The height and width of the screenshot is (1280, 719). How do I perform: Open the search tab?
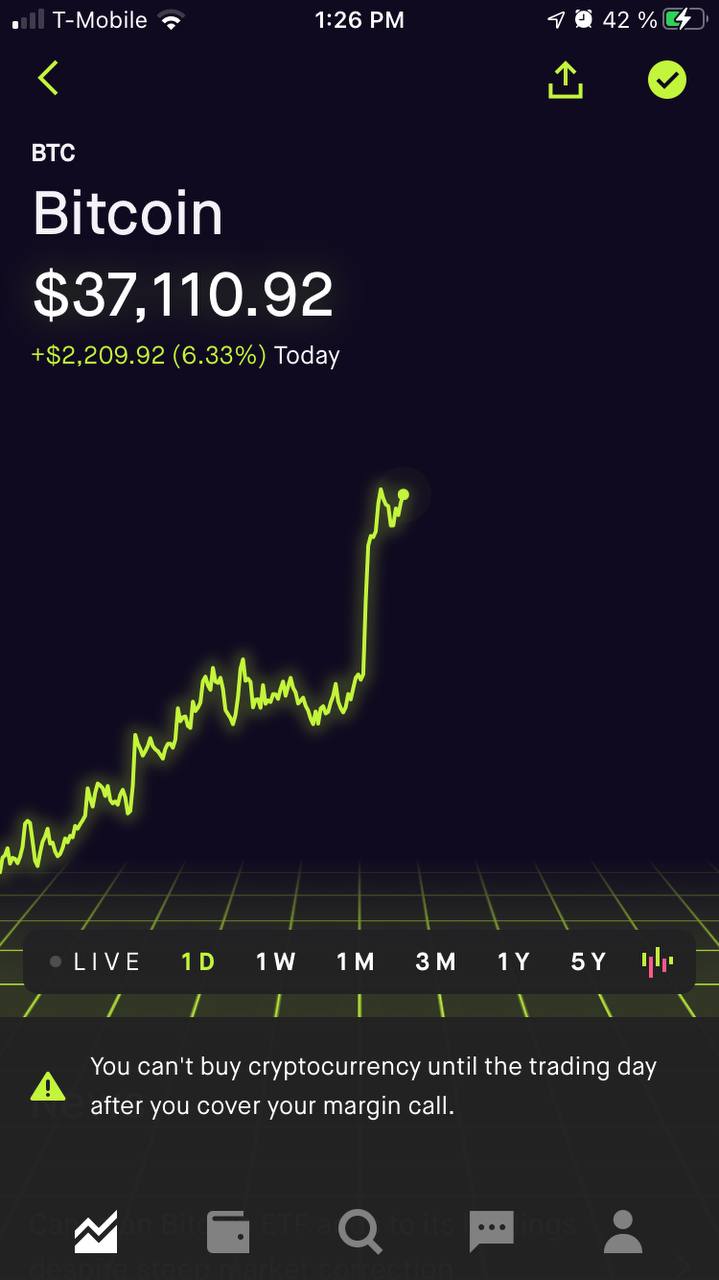coord(360,1232)
